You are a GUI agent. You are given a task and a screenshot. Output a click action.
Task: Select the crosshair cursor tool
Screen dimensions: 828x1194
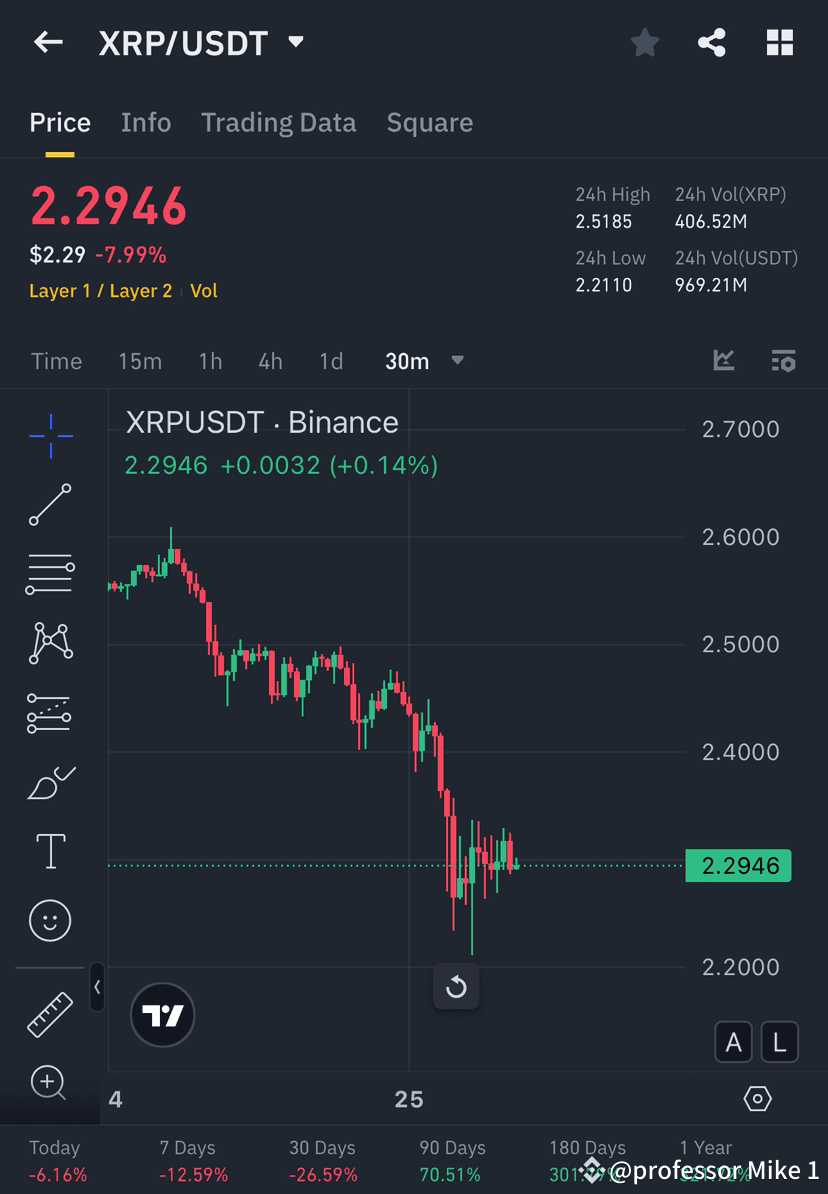50,435
